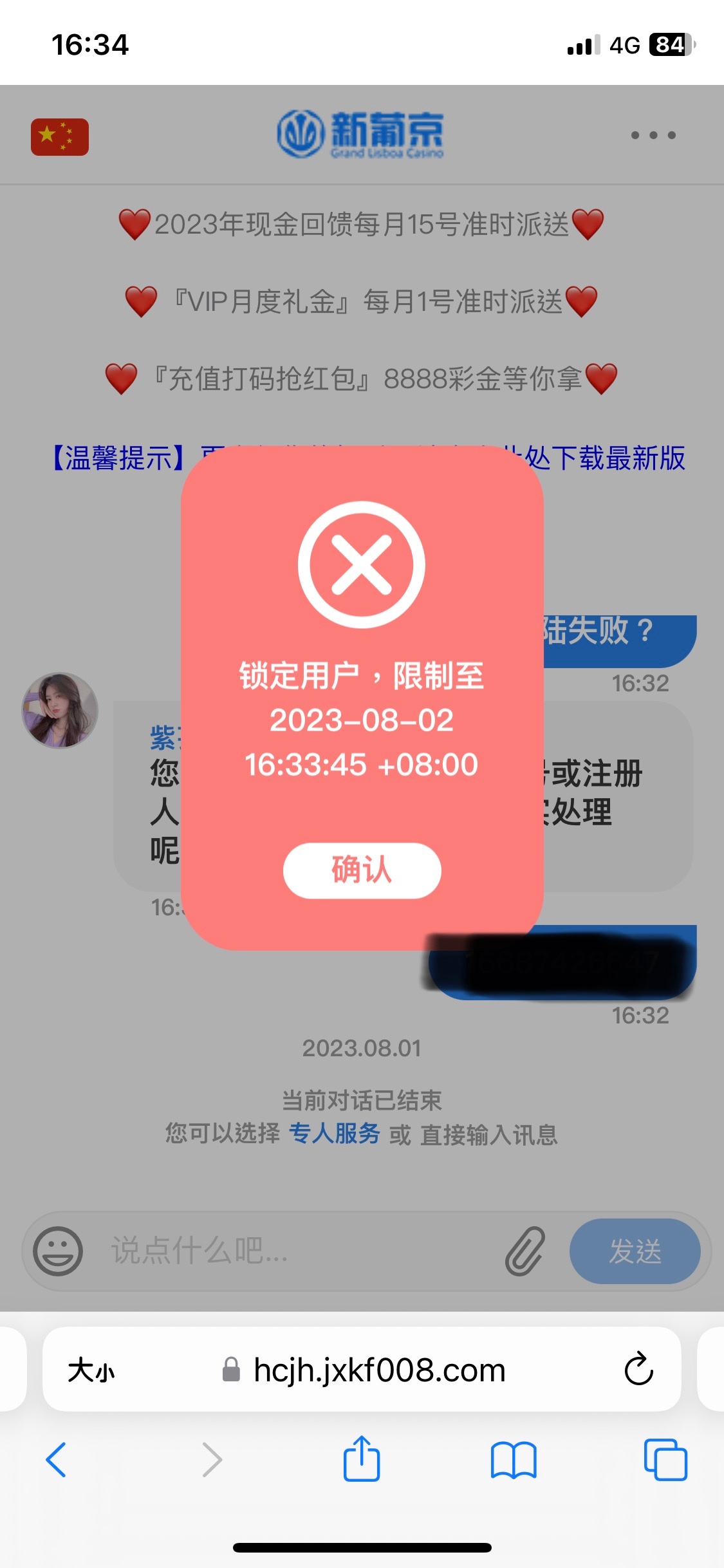Viewport: 724px width, 1568px height.
Task: Focus the 说点什么吧 message field
Action: 290,1251
